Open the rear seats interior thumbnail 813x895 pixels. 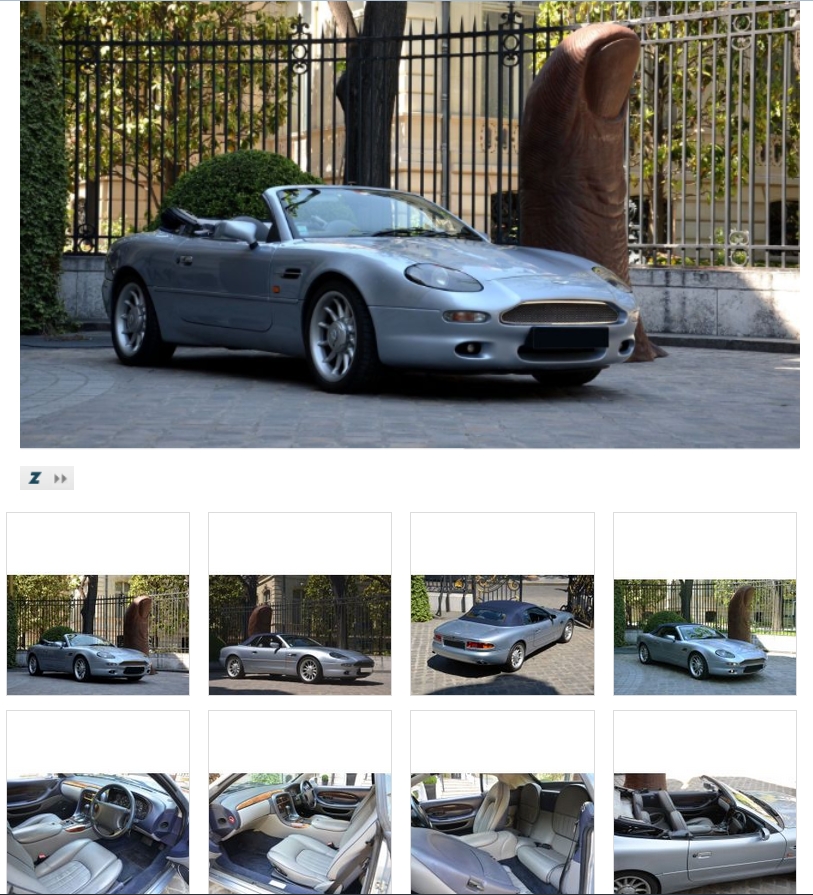point(502,832)
